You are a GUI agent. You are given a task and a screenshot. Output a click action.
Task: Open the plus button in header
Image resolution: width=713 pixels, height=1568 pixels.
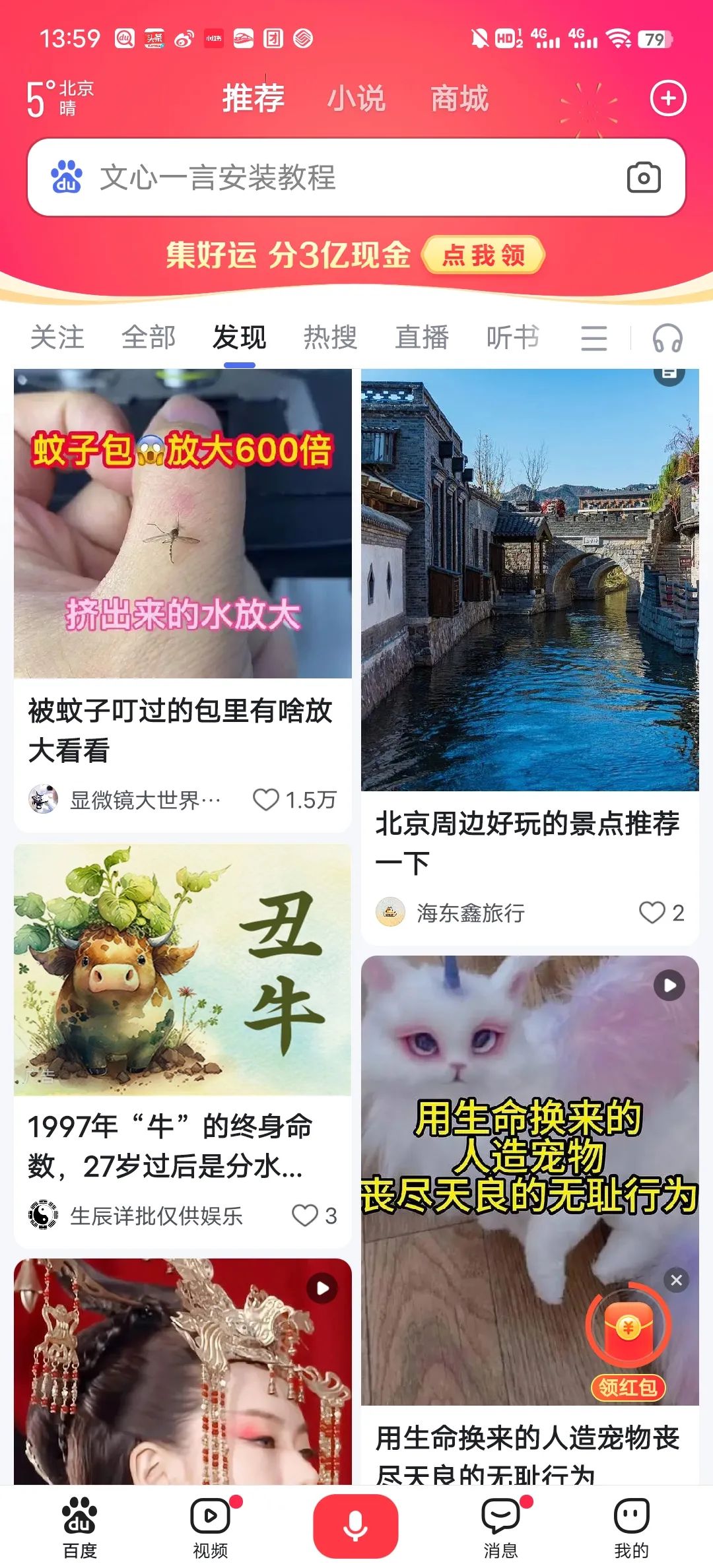coord(668,99)
